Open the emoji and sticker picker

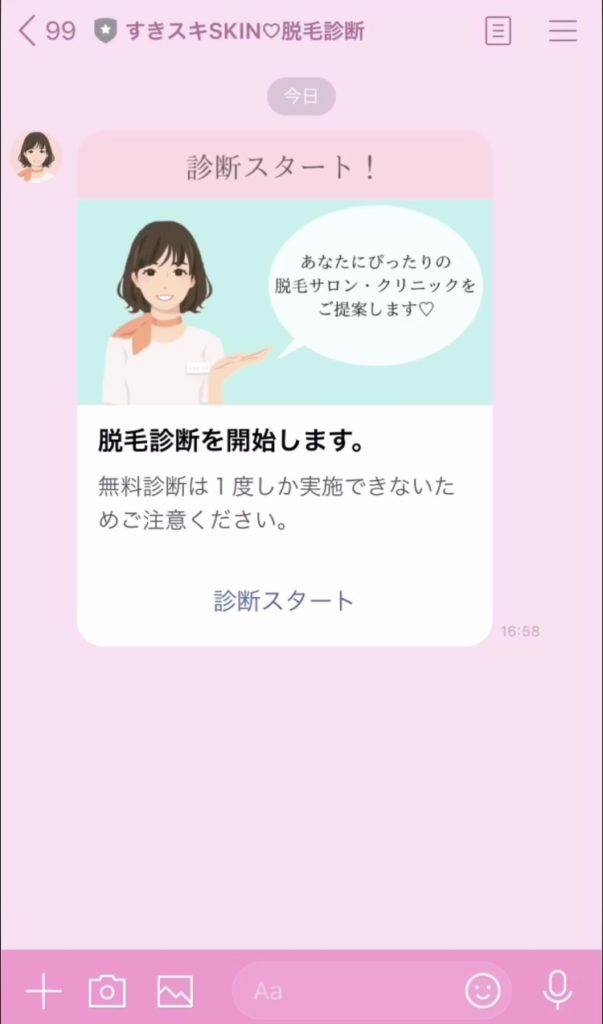(483, 991)
